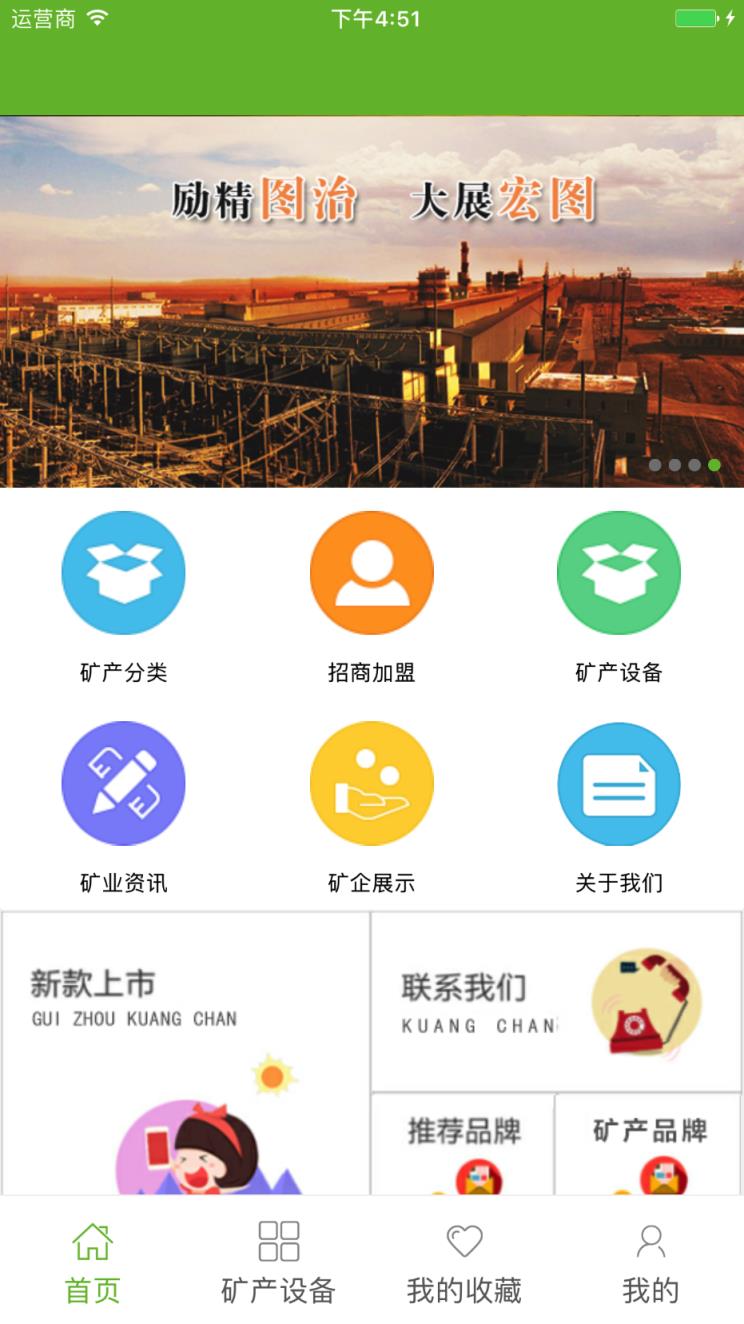The width and height of the screenshot is (744, 1324).
Task: Open the 矿产分类 category icon
Action: pyautogui.click(x=124, y=573)
